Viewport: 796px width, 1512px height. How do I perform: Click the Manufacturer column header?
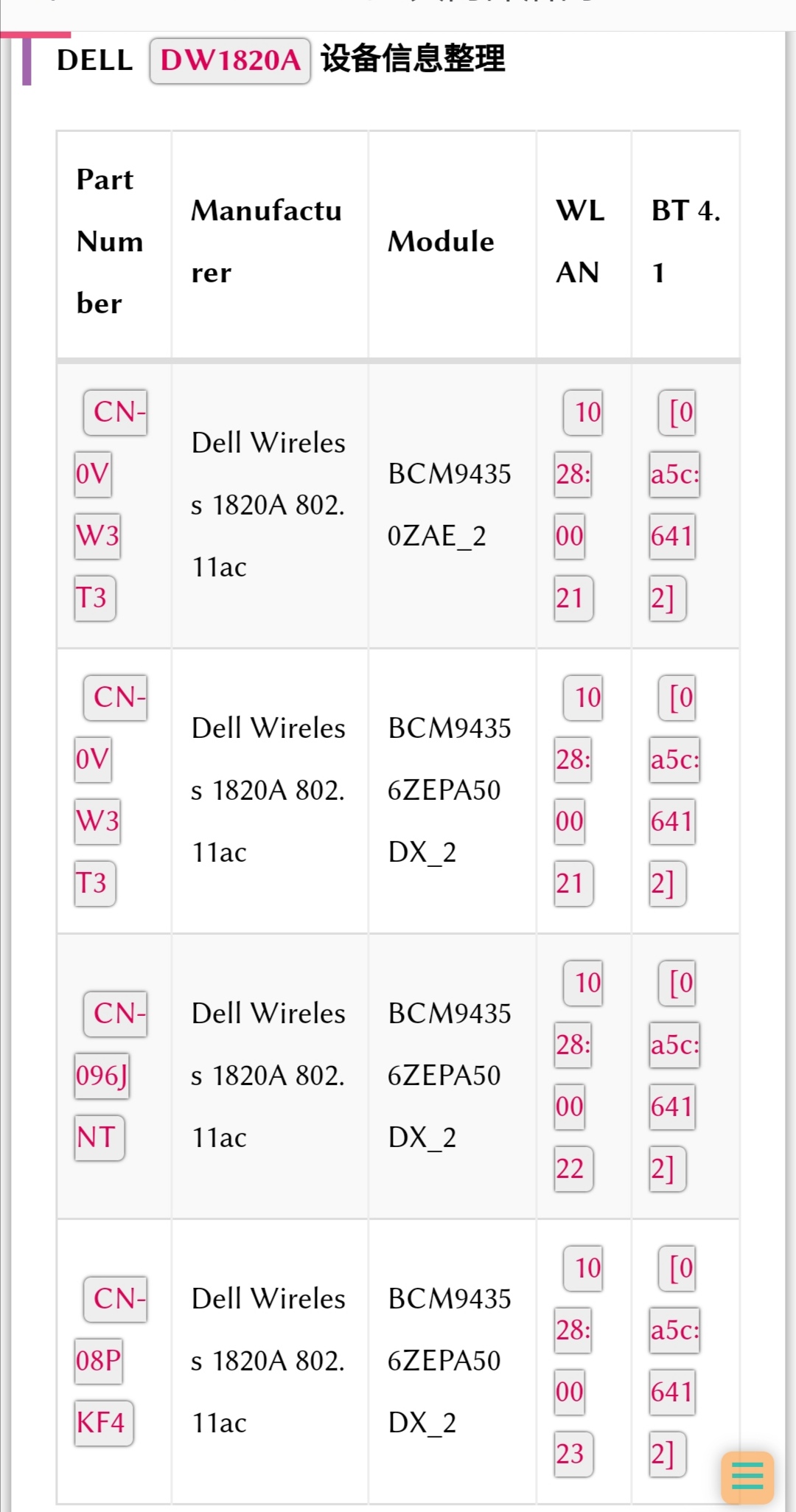265,242
